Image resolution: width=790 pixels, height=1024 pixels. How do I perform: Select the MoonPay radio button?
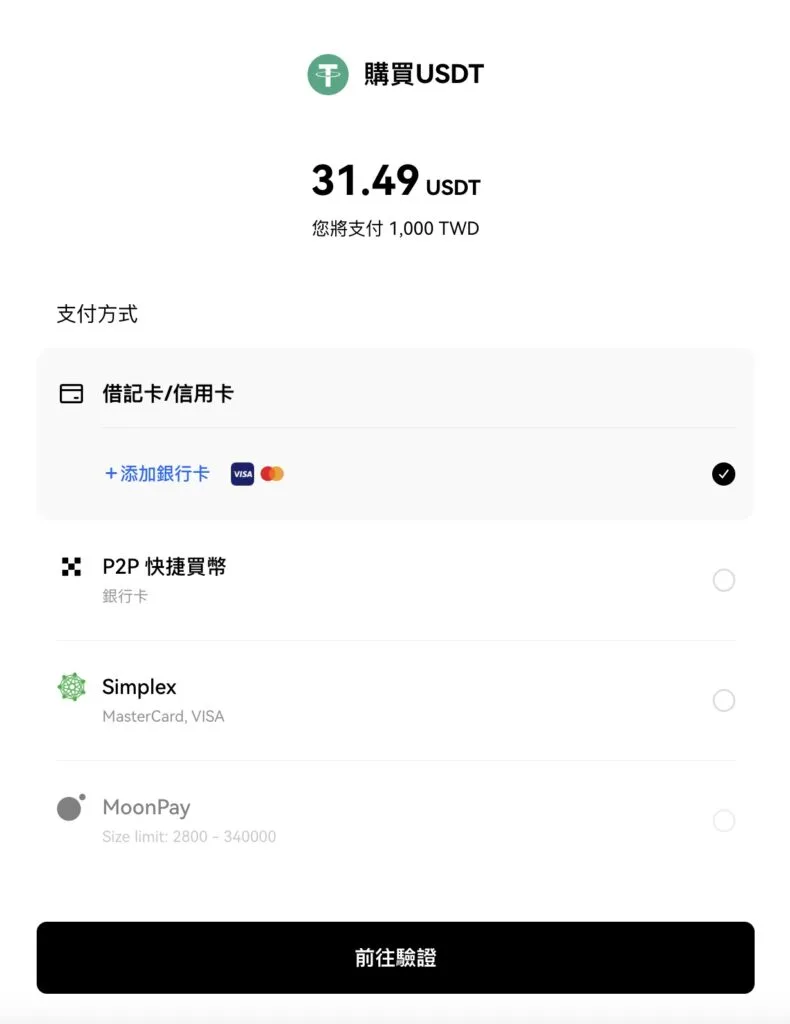[x=723, y=820]
